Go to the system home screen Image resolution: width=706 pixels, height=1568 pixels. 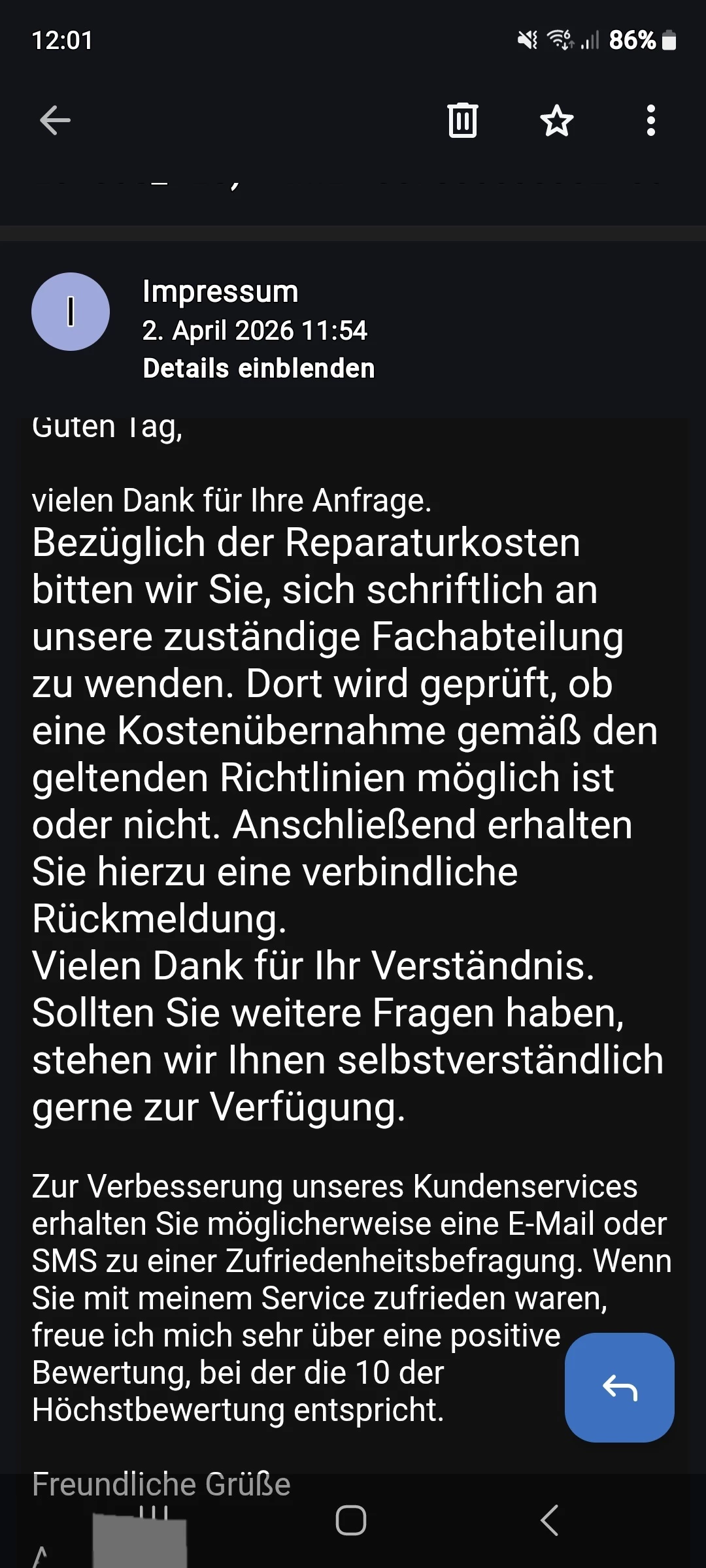[x=351, y=1520]
